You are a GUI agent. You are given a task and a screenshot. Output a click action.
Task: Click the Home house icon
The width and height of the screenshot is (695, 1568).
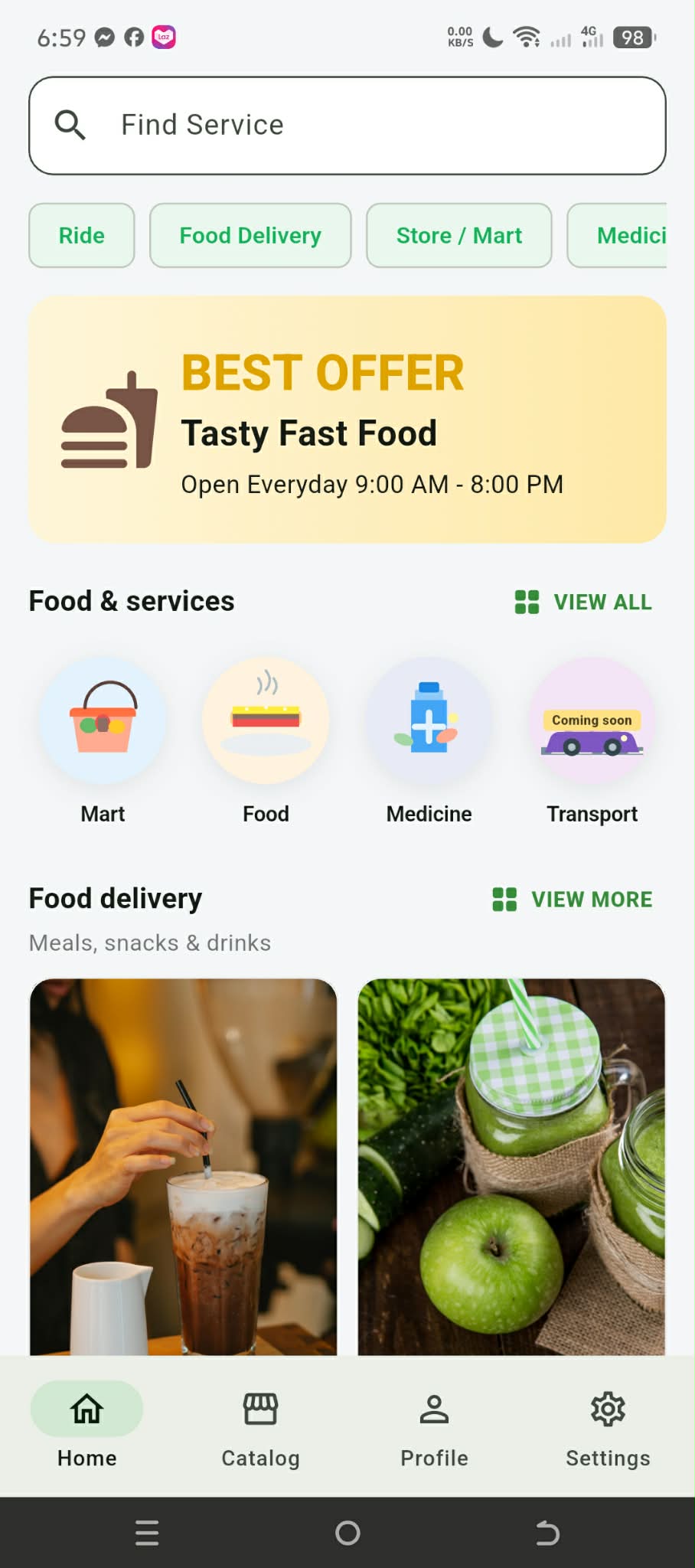coord(86,1407)
